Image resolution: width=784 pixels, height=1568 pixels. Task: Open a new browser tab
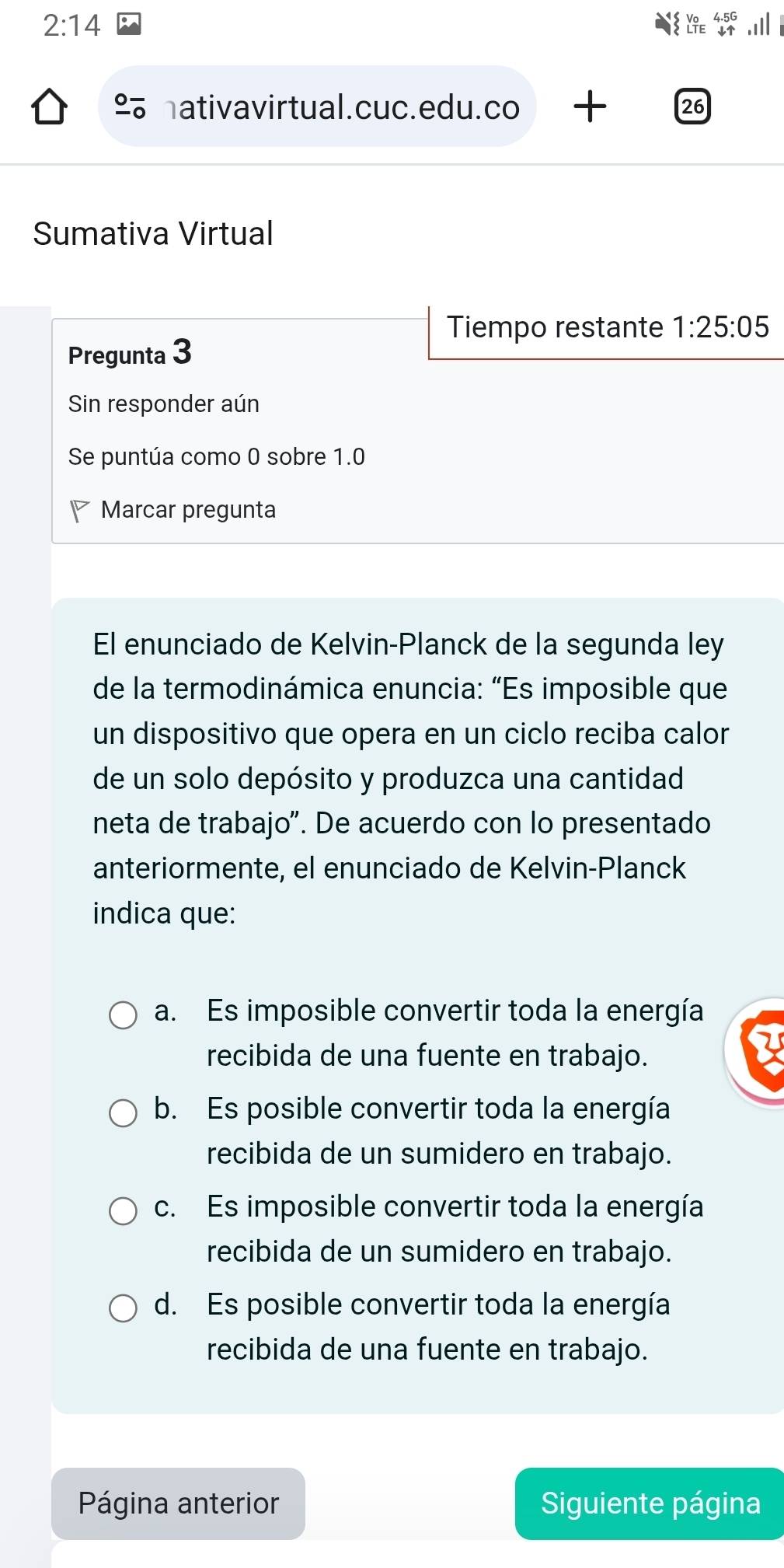pos(590,107)
